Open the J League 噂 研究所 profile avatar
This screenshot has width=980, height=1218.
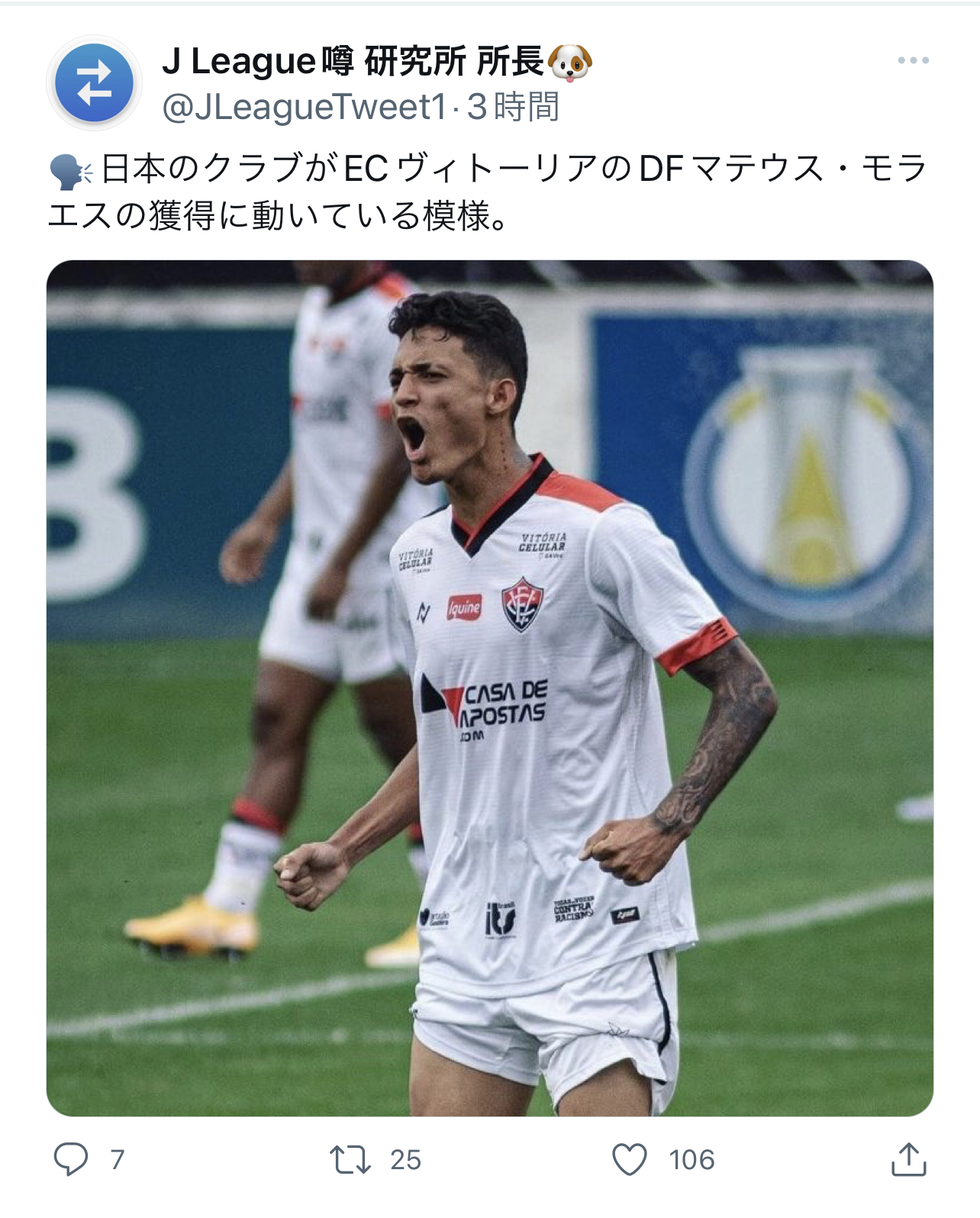point(95,83)
